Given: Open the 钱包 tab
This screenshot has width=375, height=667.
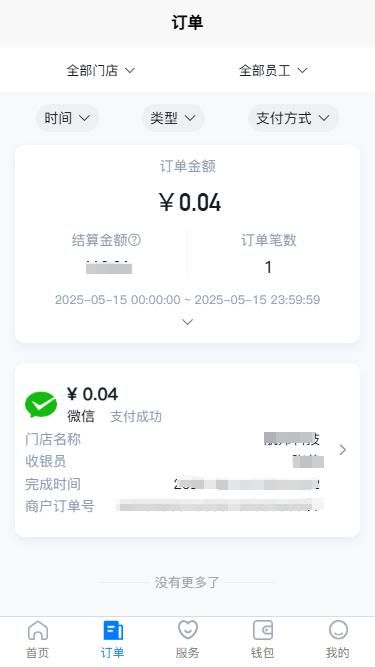Looking at the screenshot, I should [262, 640].
